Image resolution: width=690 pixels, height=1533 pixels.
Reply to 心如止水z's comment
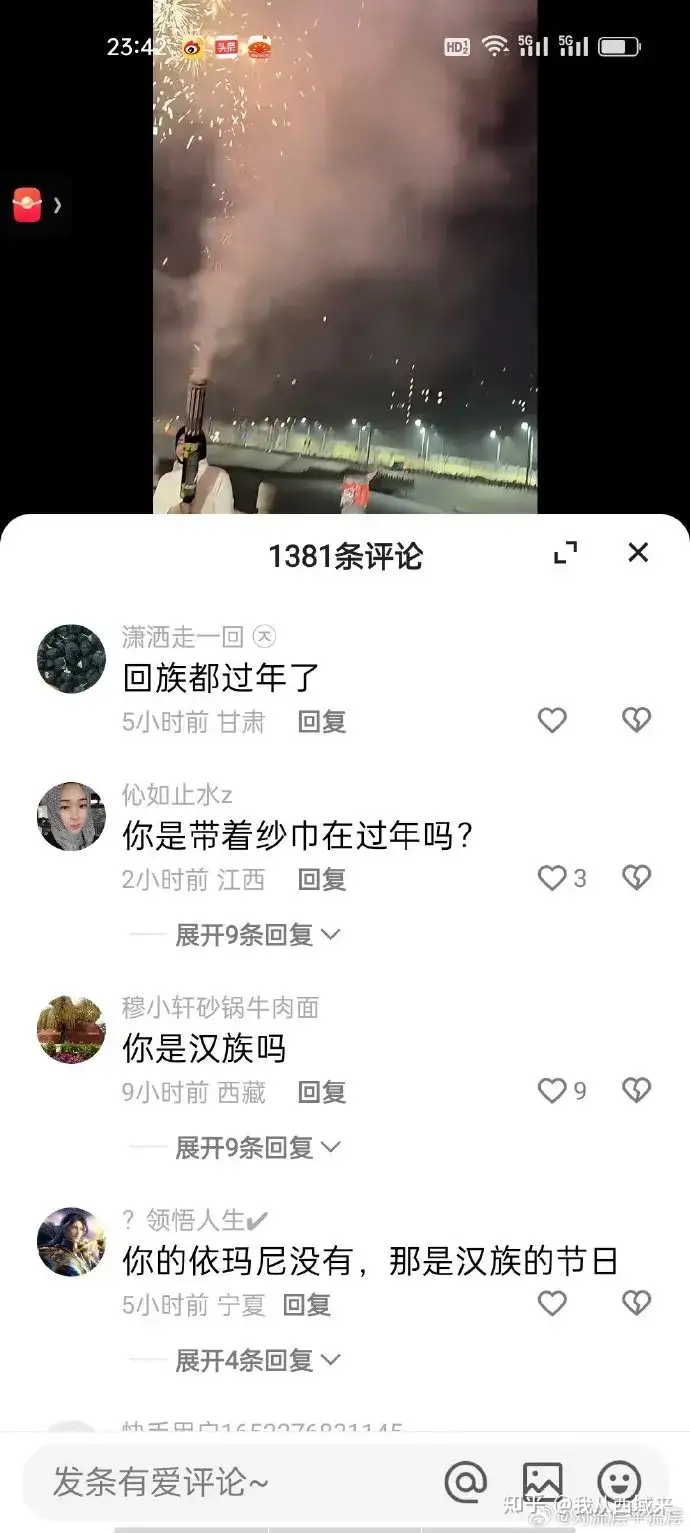coord(322,880)
